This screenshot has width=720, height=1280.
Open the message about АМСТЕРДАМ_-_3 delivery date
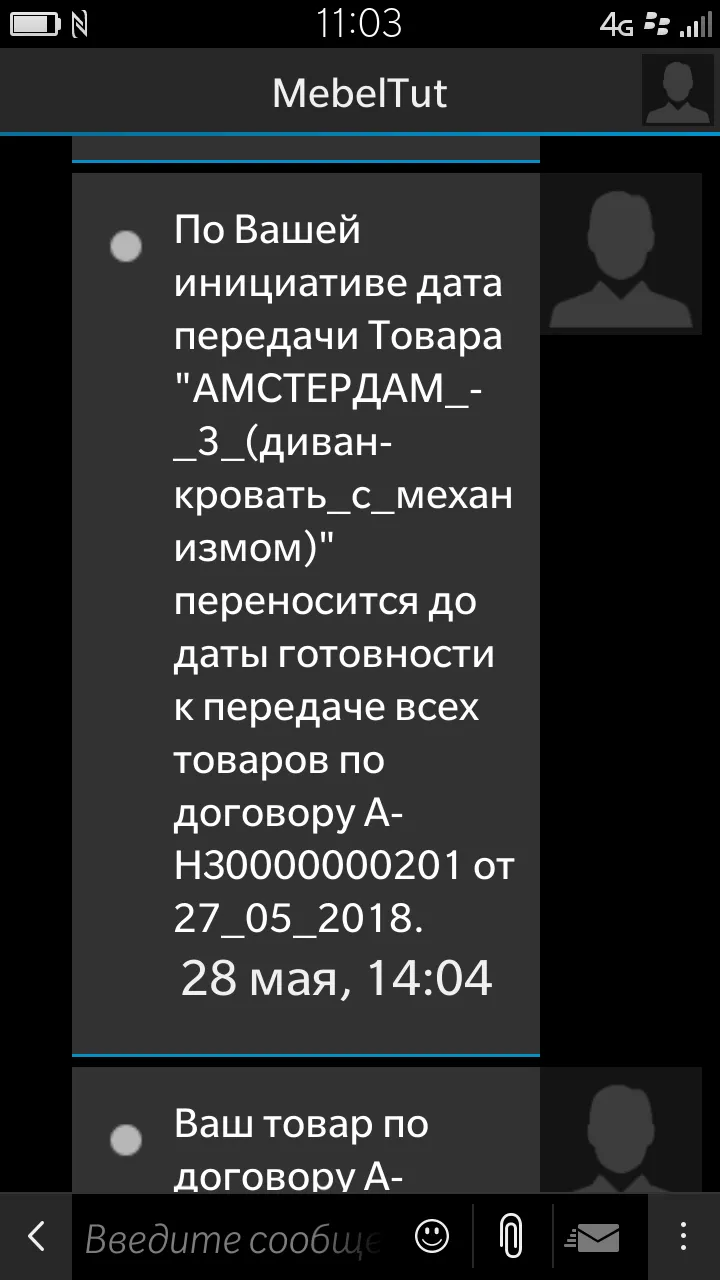click(306, 613)
